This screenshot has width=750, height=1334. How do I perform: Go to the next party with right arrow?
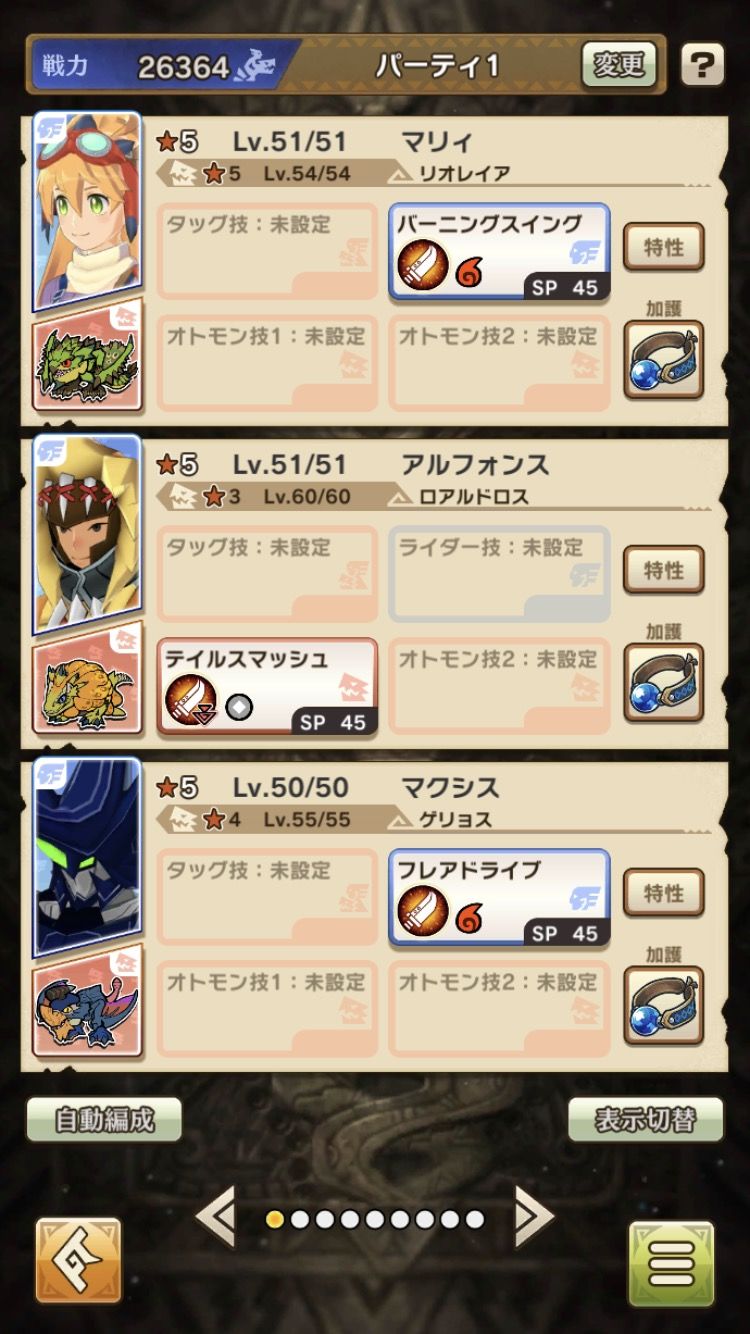pos(533,1218)
